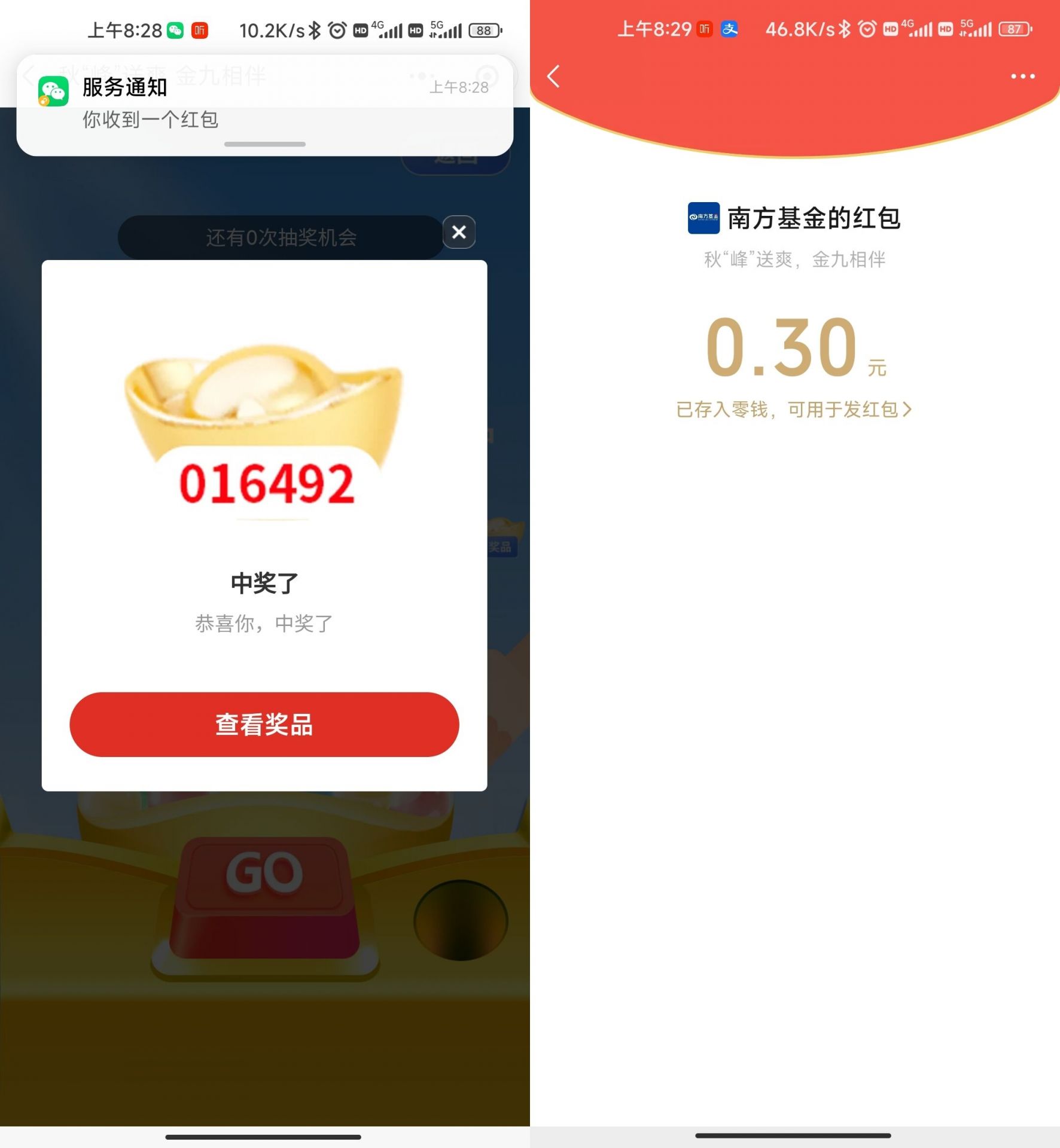Screen dimensions: 1060x1148
Task: Open the three-dot menu on the red packet page
Action: point(1022,77)
